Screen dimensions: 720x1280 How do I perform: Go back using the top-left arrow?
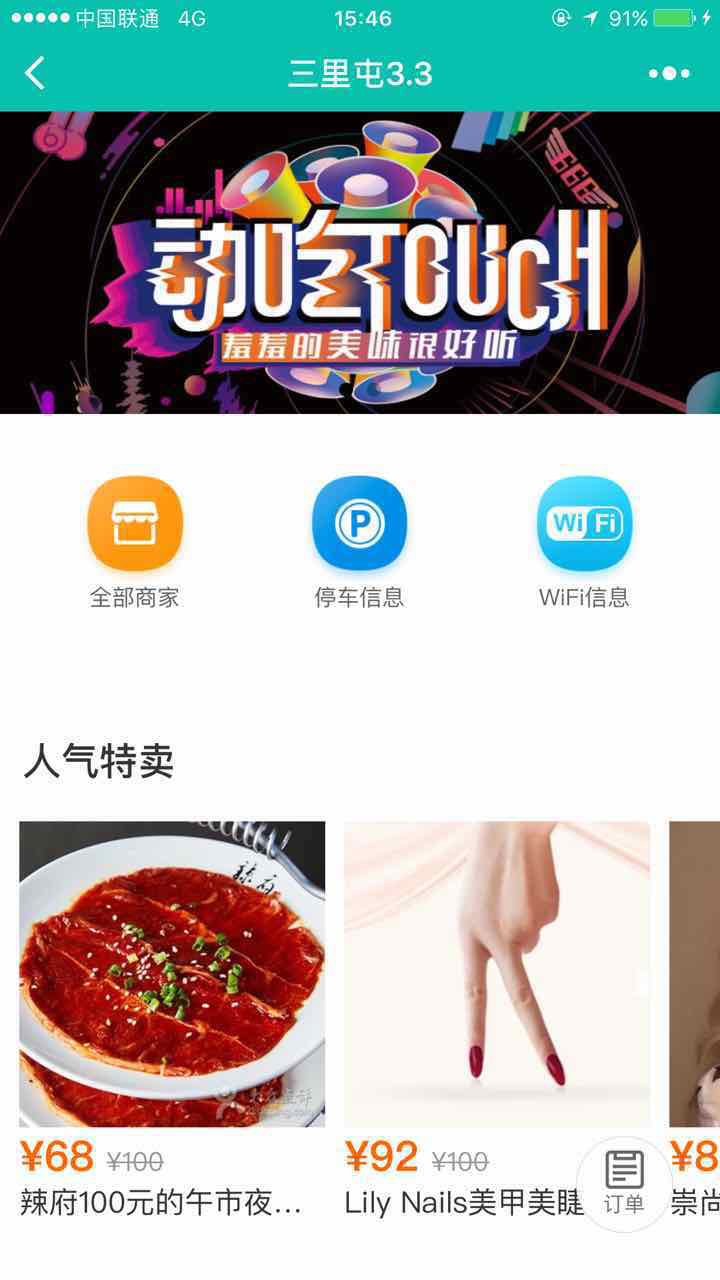[x=36, y=73]
